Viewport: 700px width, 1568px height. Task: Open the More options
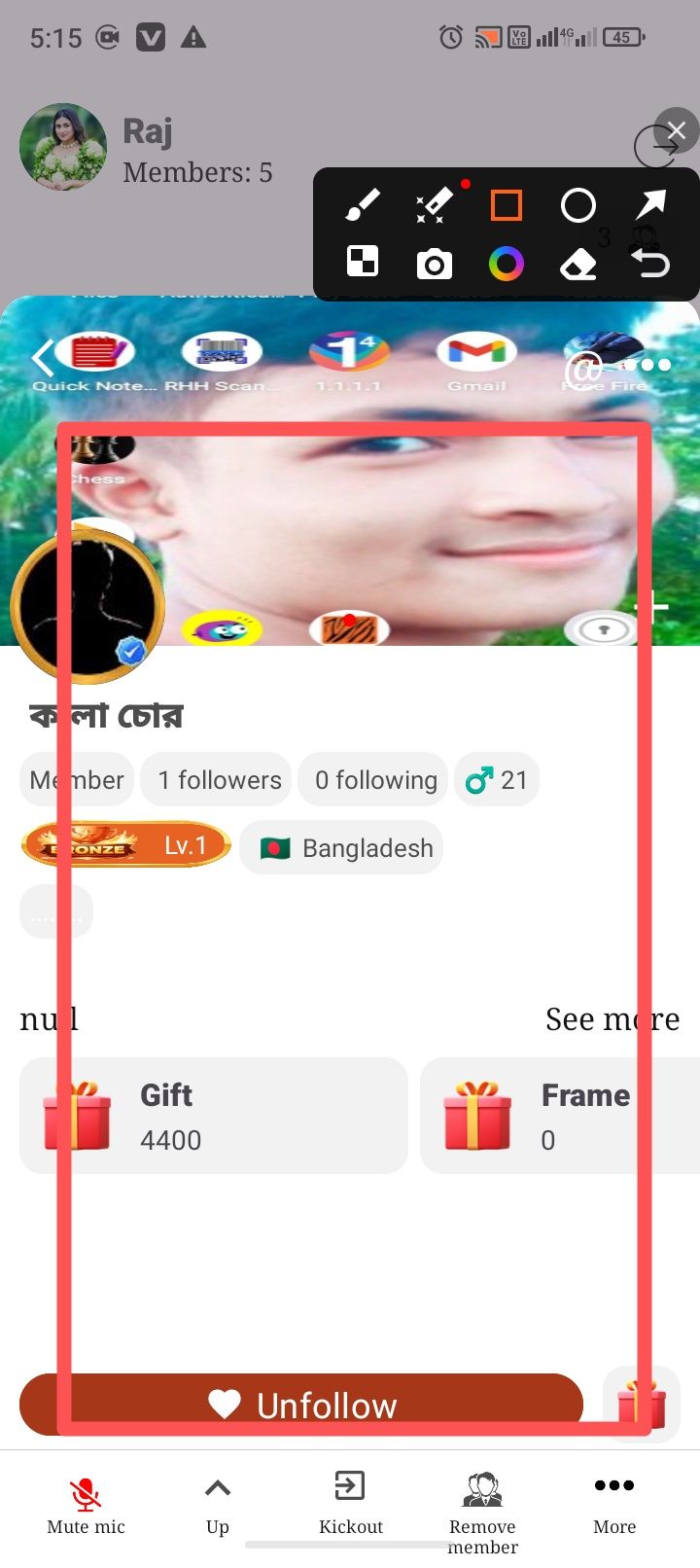614,1504
